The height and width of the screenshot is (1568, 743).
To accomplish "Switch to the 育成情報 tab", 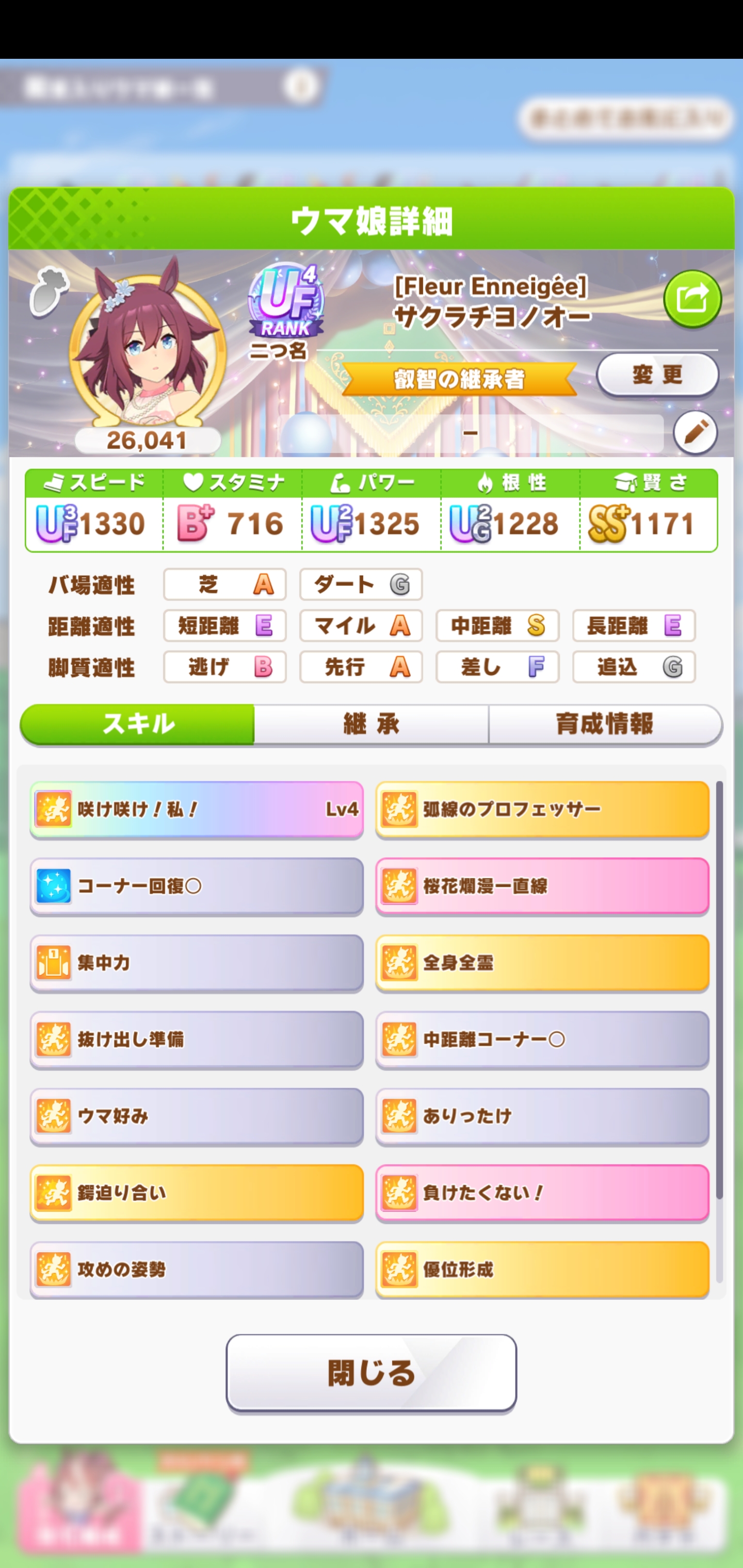I will (604, 724).
